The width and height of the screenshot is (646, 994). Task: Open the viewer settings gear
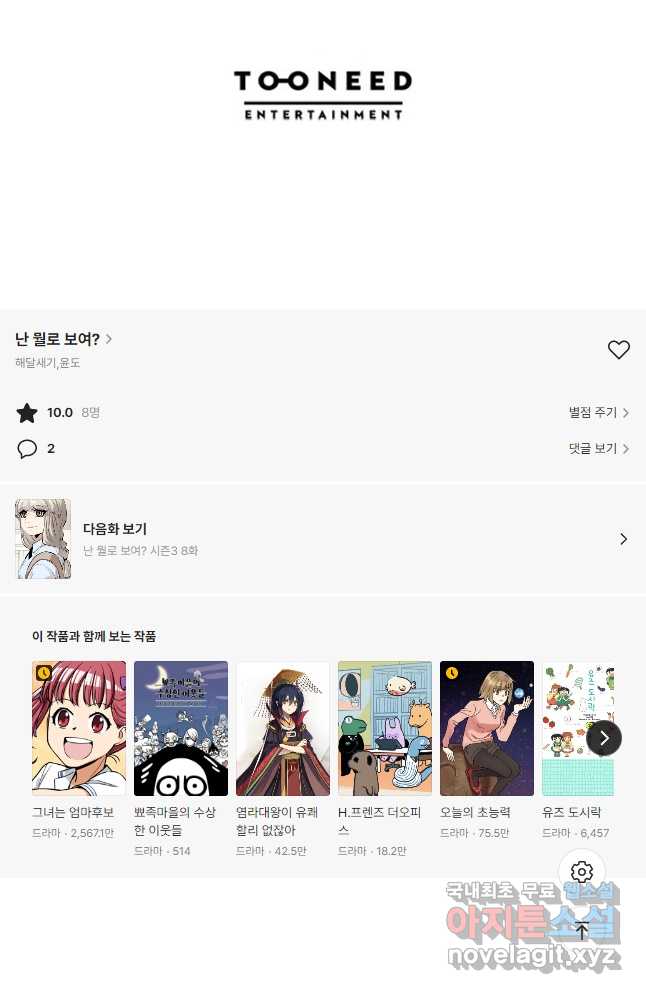point(582,872)
